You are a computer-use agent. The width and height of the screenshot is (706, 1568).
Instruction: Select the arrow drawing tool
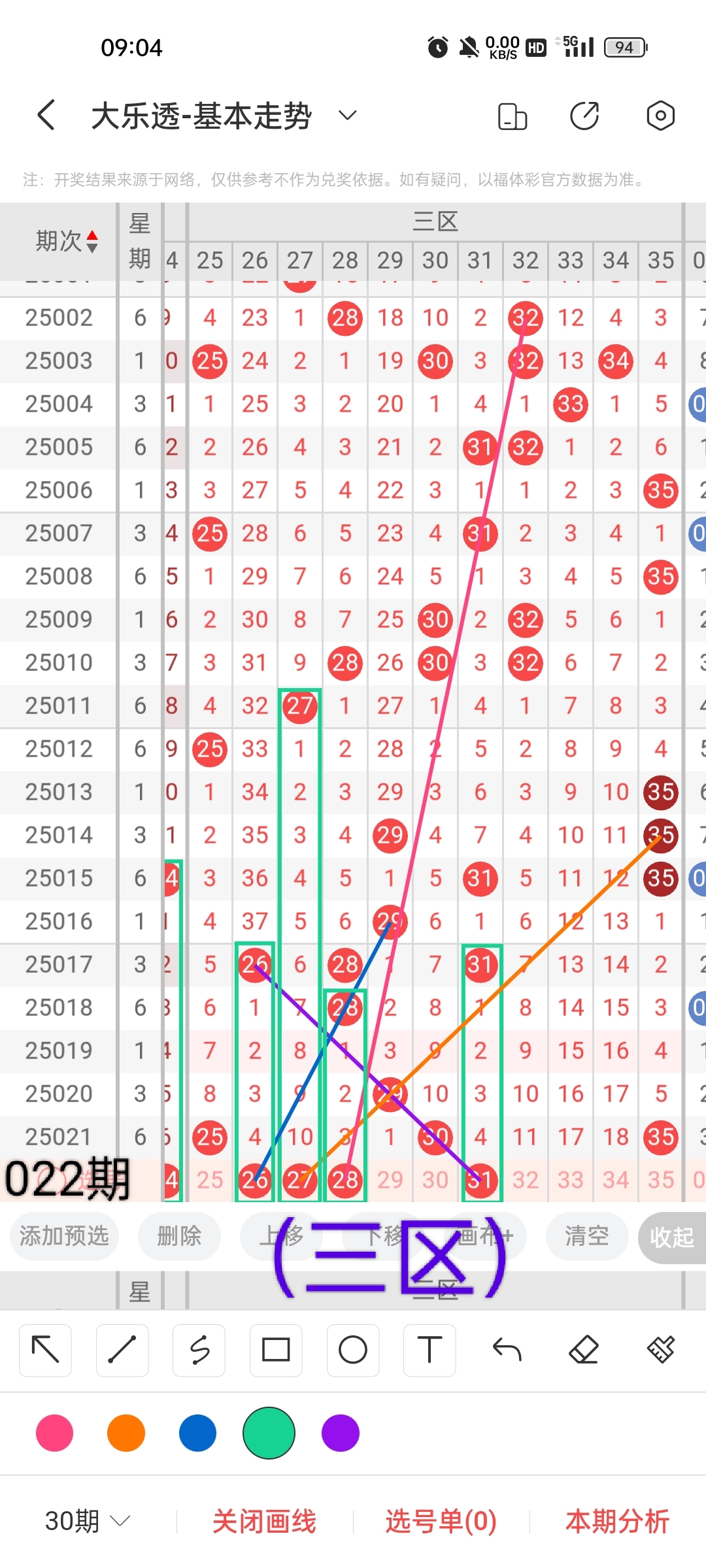[45, 1350]
